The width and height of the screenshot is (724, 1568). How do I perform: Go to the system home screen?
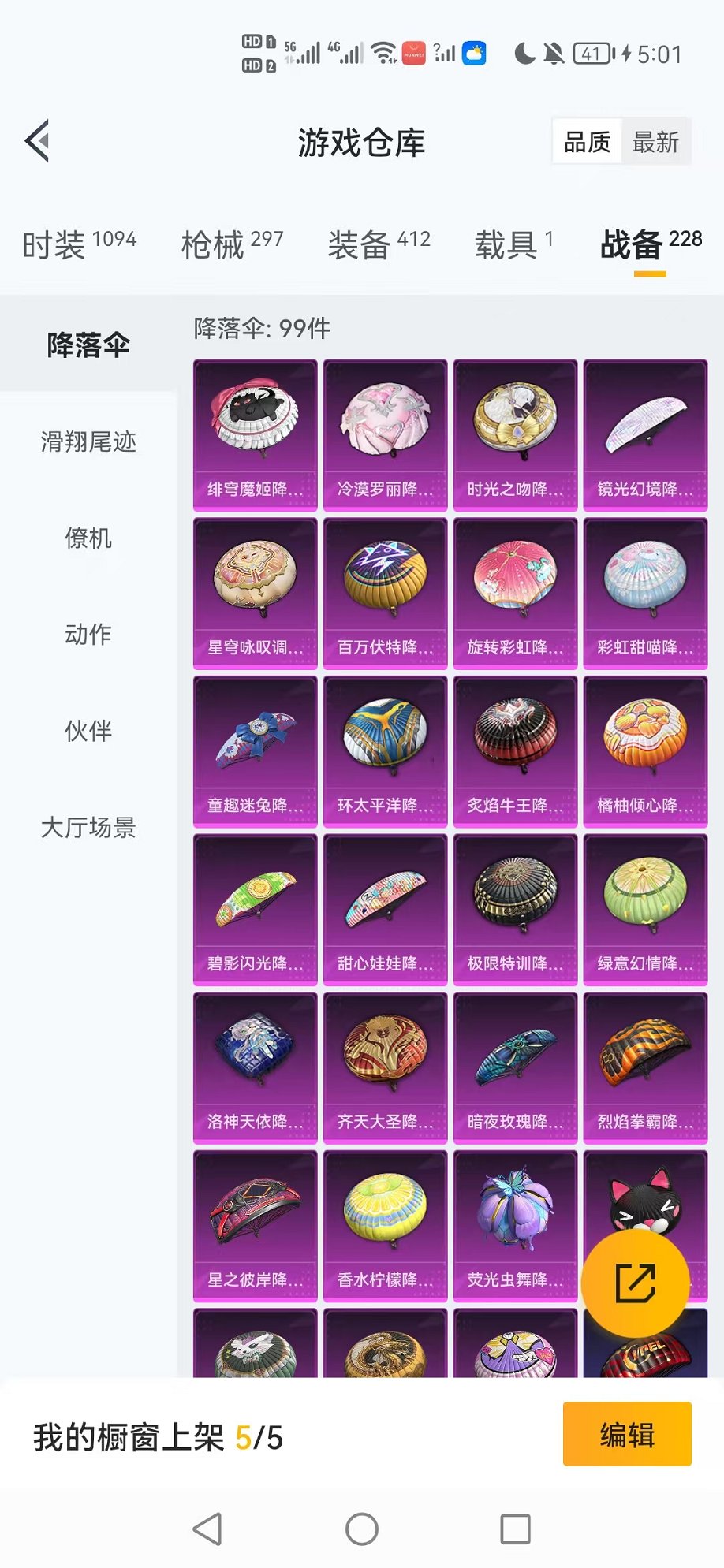coord(362,1529)
